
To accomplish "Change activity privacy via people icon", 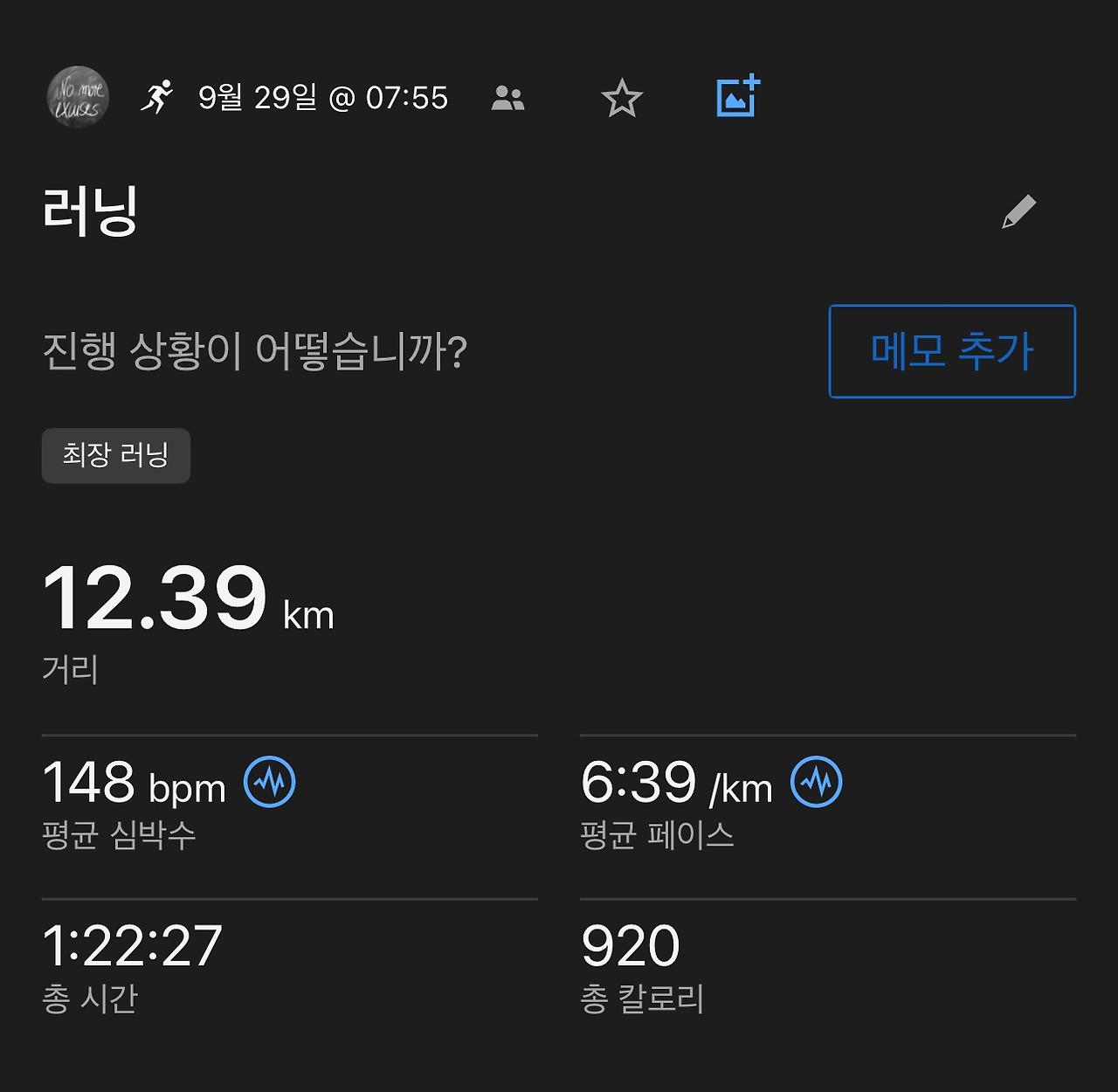I will (x=507, y=98).
